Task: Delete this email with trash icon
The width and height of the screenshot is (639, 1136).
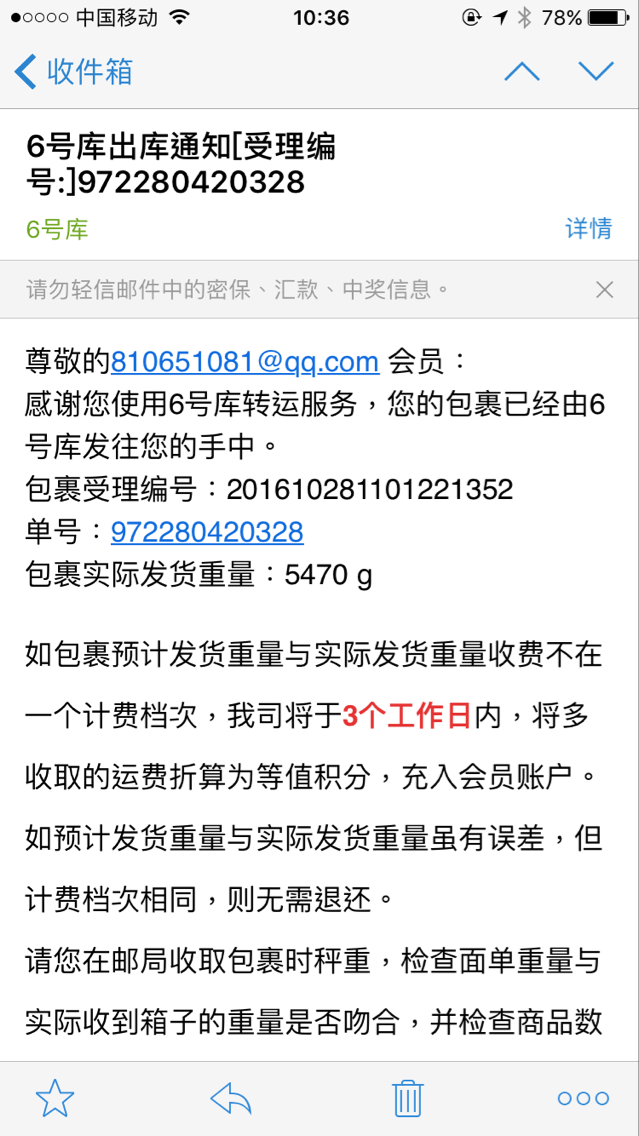Action: point(408,1098)
